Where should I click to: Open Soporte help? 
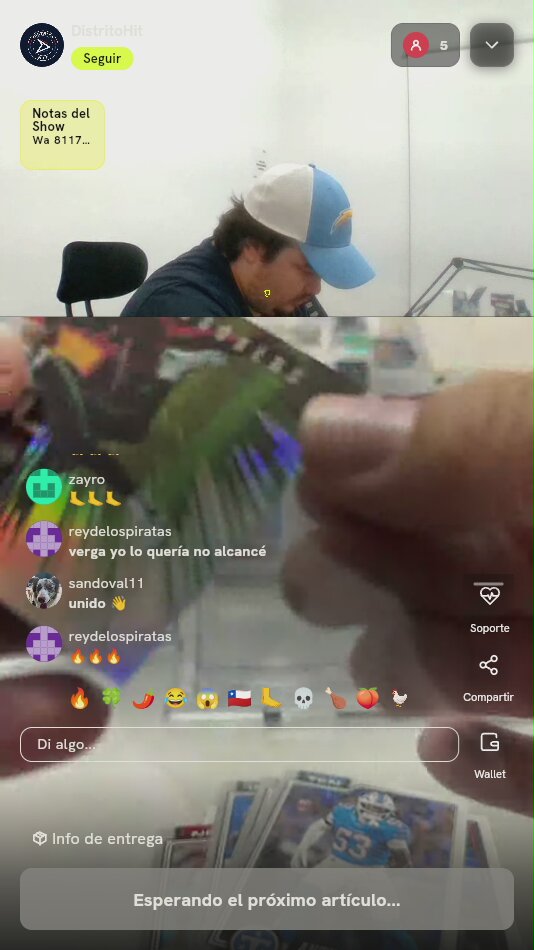click(x=489, y=608)
